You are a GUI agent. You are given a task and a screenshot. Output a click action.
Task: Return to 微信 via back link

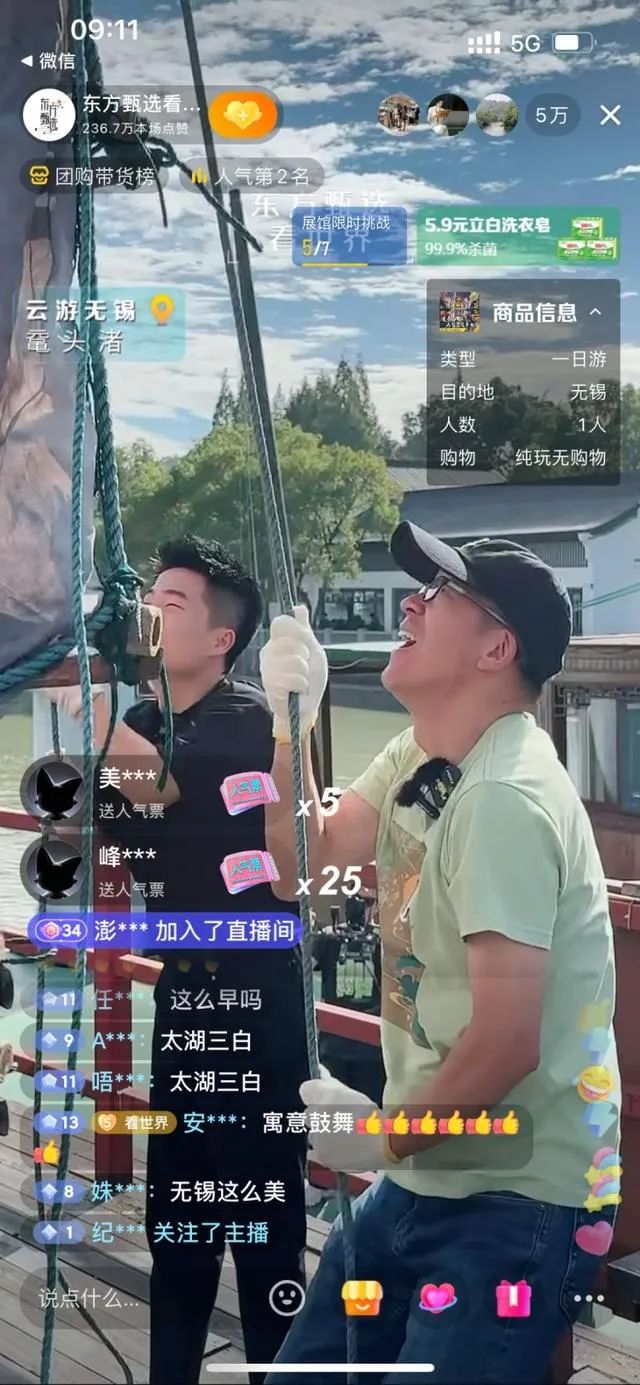tap(47, 61)
